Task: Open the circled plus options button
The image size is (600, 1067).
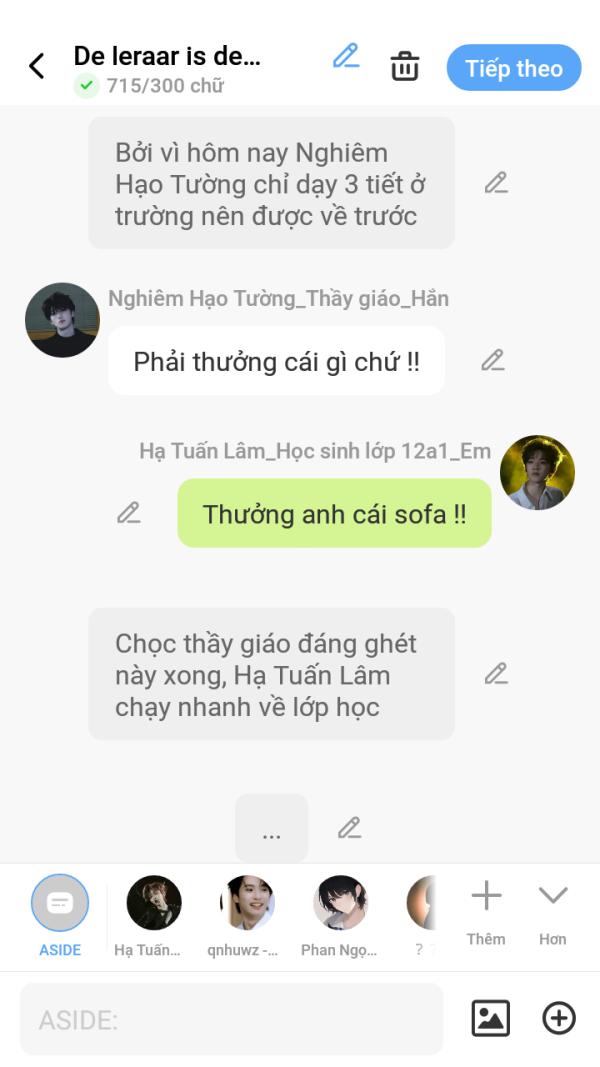Action: [x=559, y=1019]
